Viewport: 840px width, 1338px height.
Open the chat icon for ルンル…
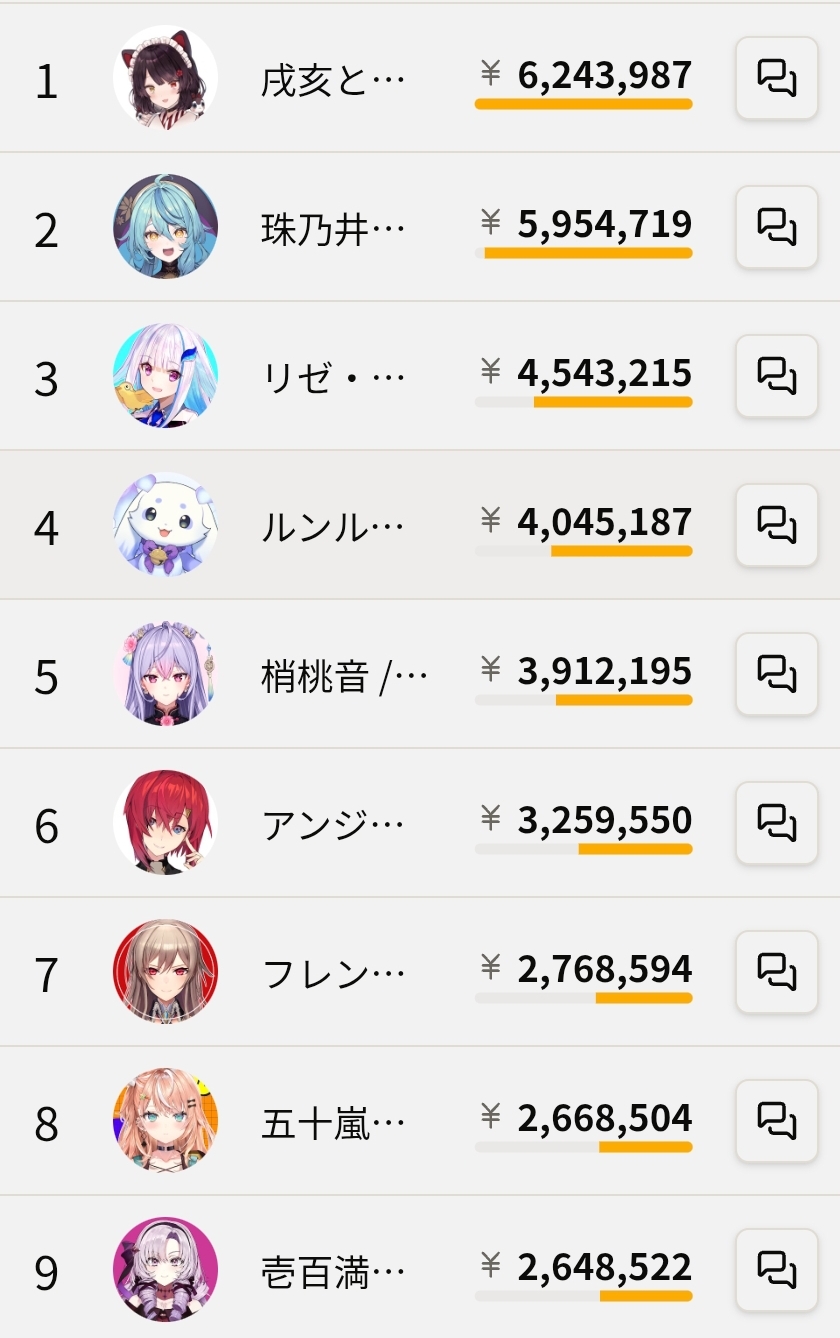(777, 525)
